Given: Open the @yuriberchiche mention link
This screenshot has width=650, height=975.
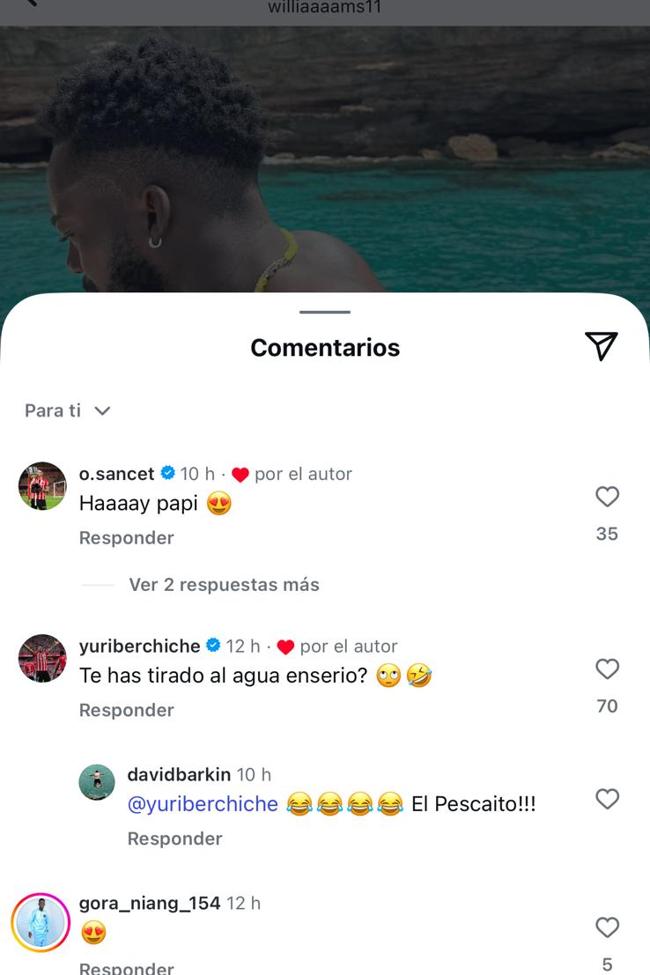Looking at the screenshot, I should [x=203, y=804].
